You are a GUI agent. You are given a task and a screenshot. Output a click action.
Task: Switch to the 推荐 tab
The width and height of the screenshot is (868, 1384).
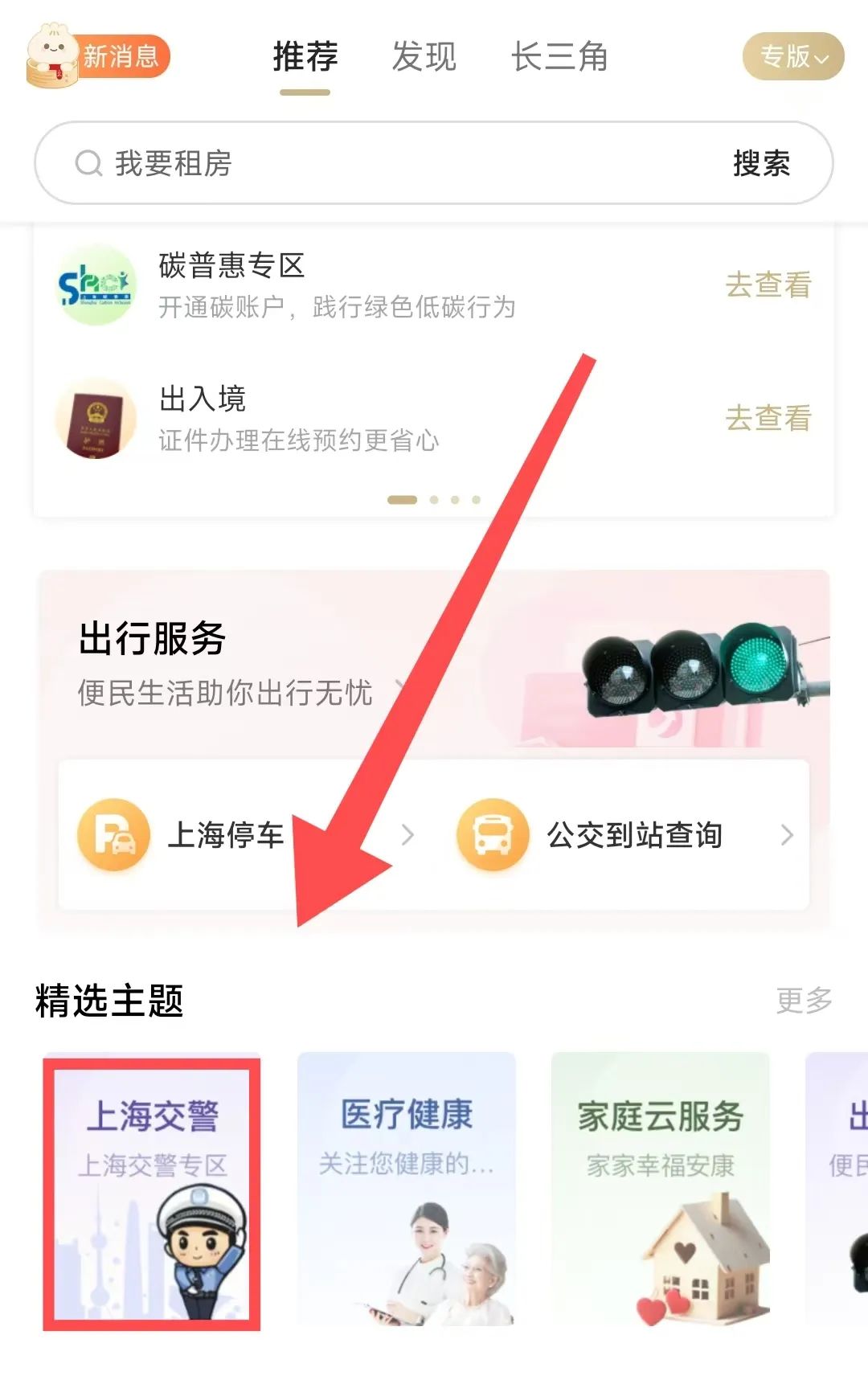pyautogui.click(x=305, y=58)
